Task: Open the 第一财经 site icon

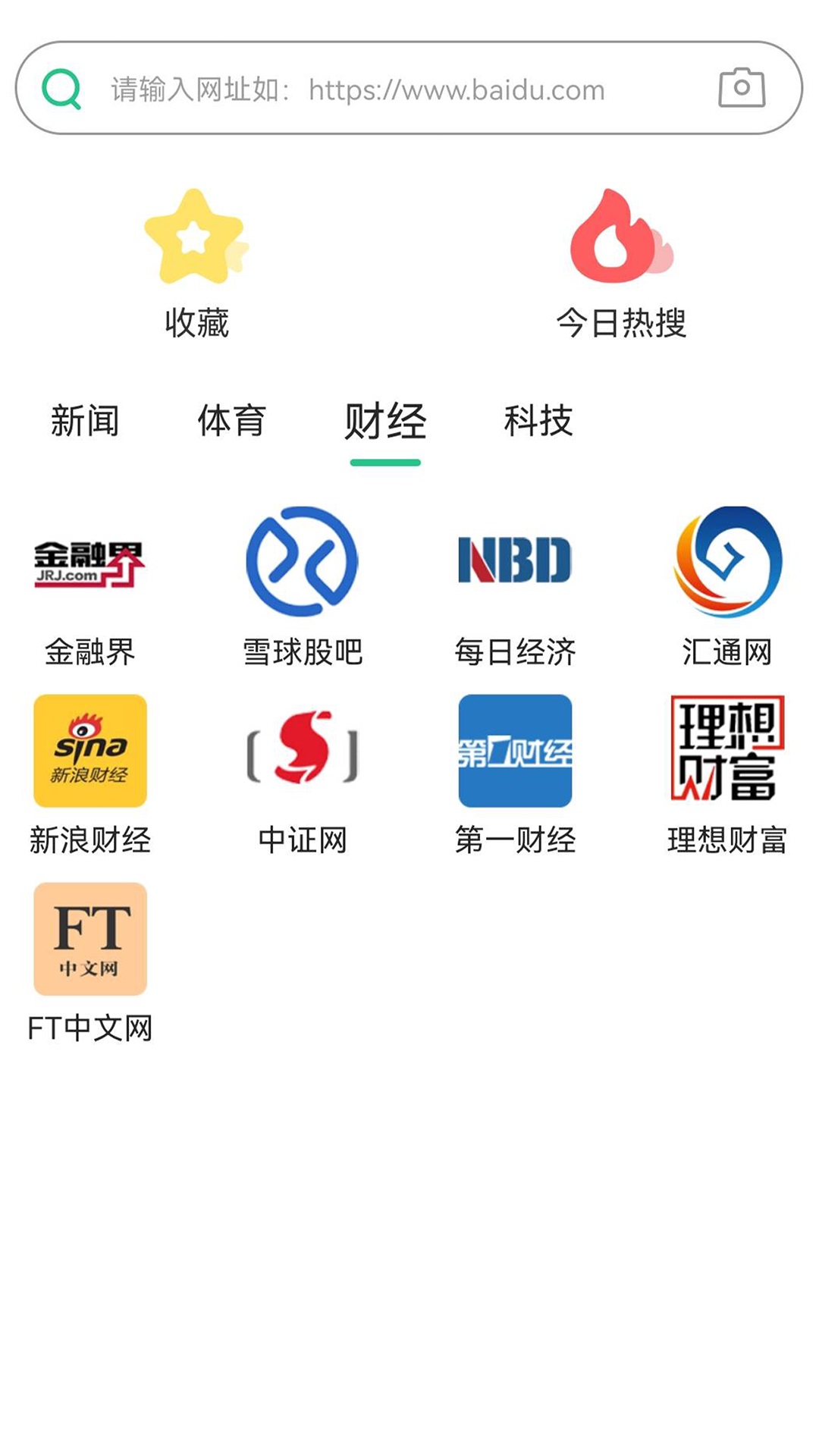Action: 514,751
